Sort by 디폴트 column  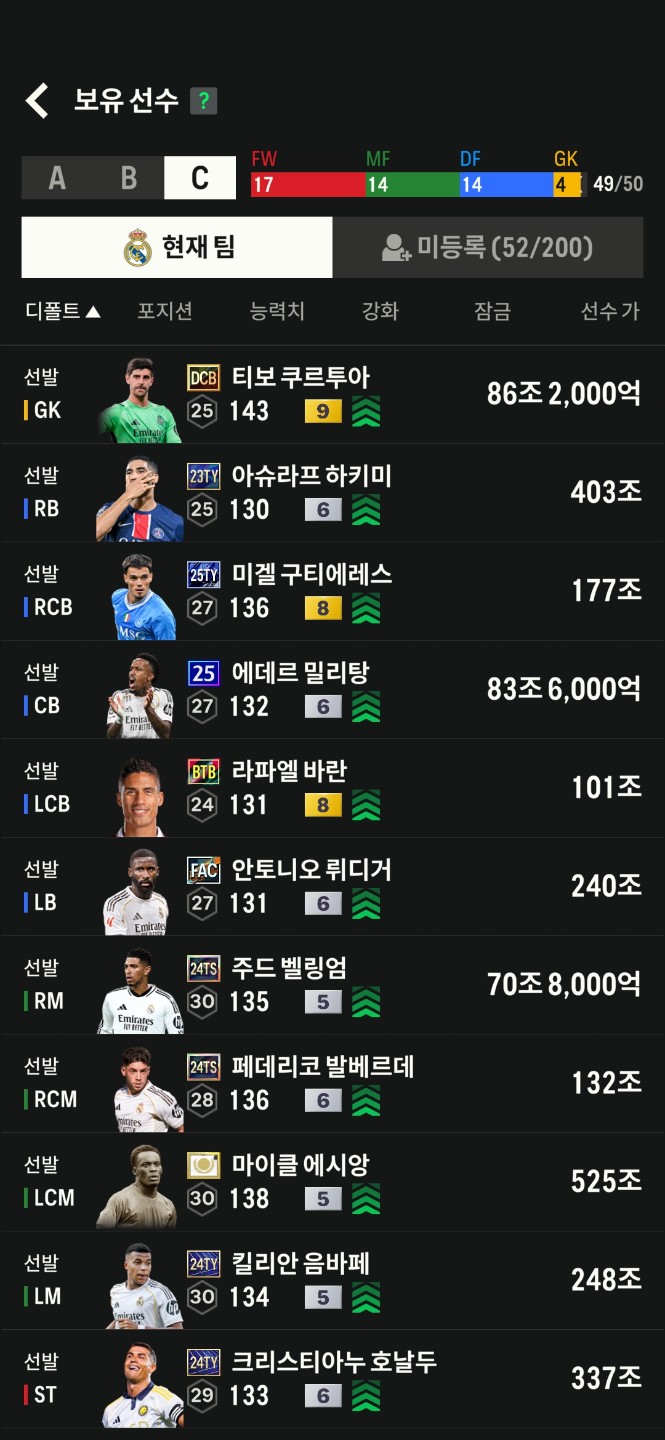(x=63, y=311)
